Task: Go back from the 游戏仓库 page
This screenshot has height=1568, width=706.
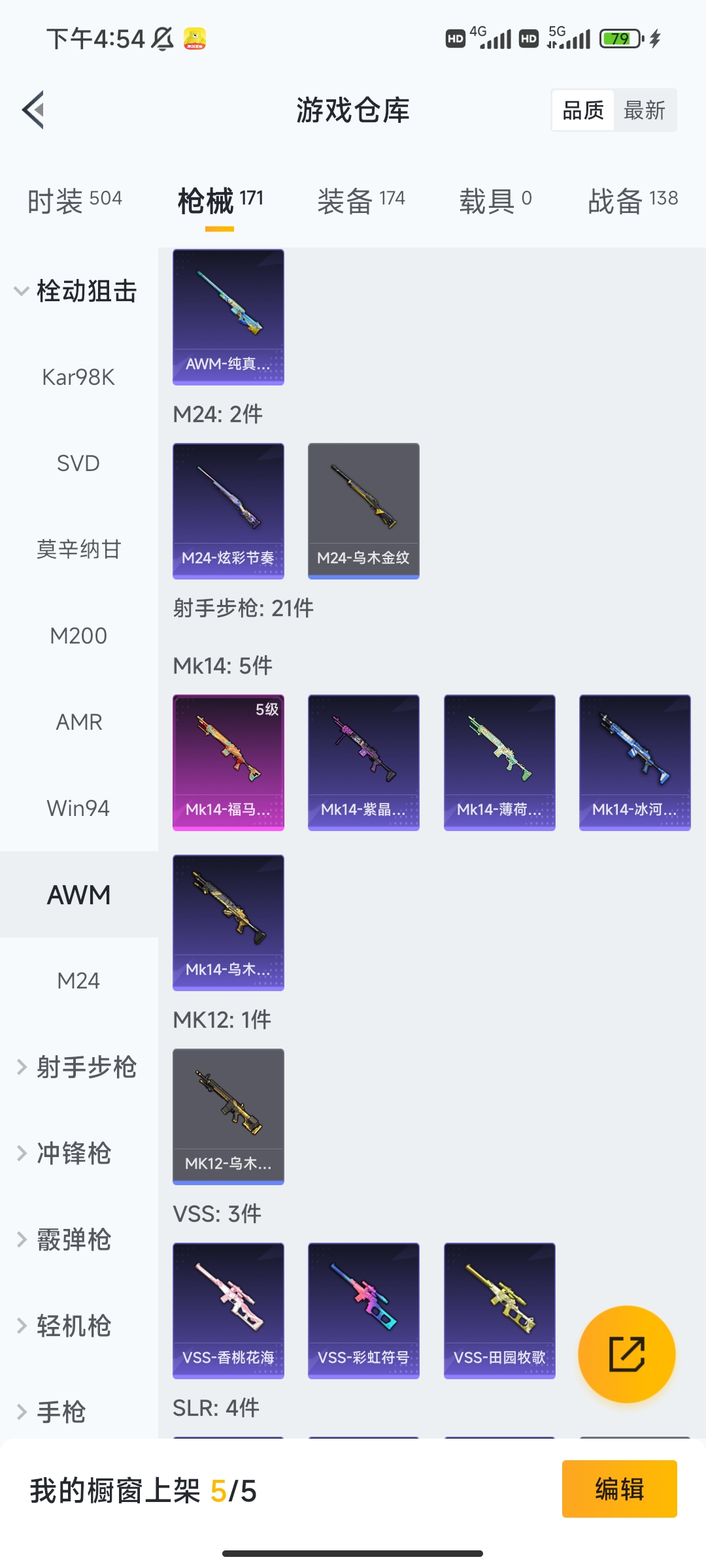Action: click(x=34, y=110)
